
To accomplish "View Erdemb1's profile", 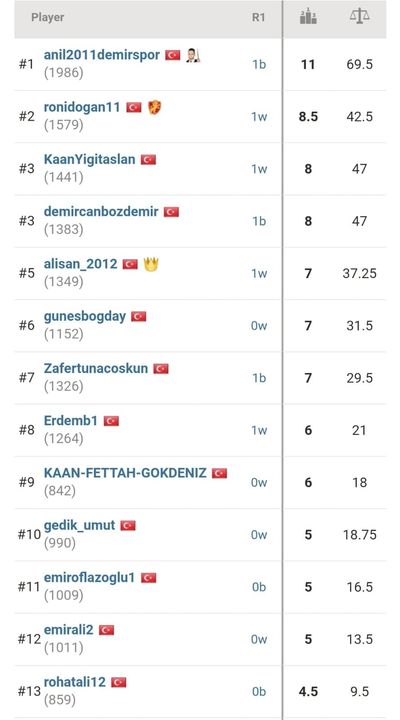I will 71,421.
